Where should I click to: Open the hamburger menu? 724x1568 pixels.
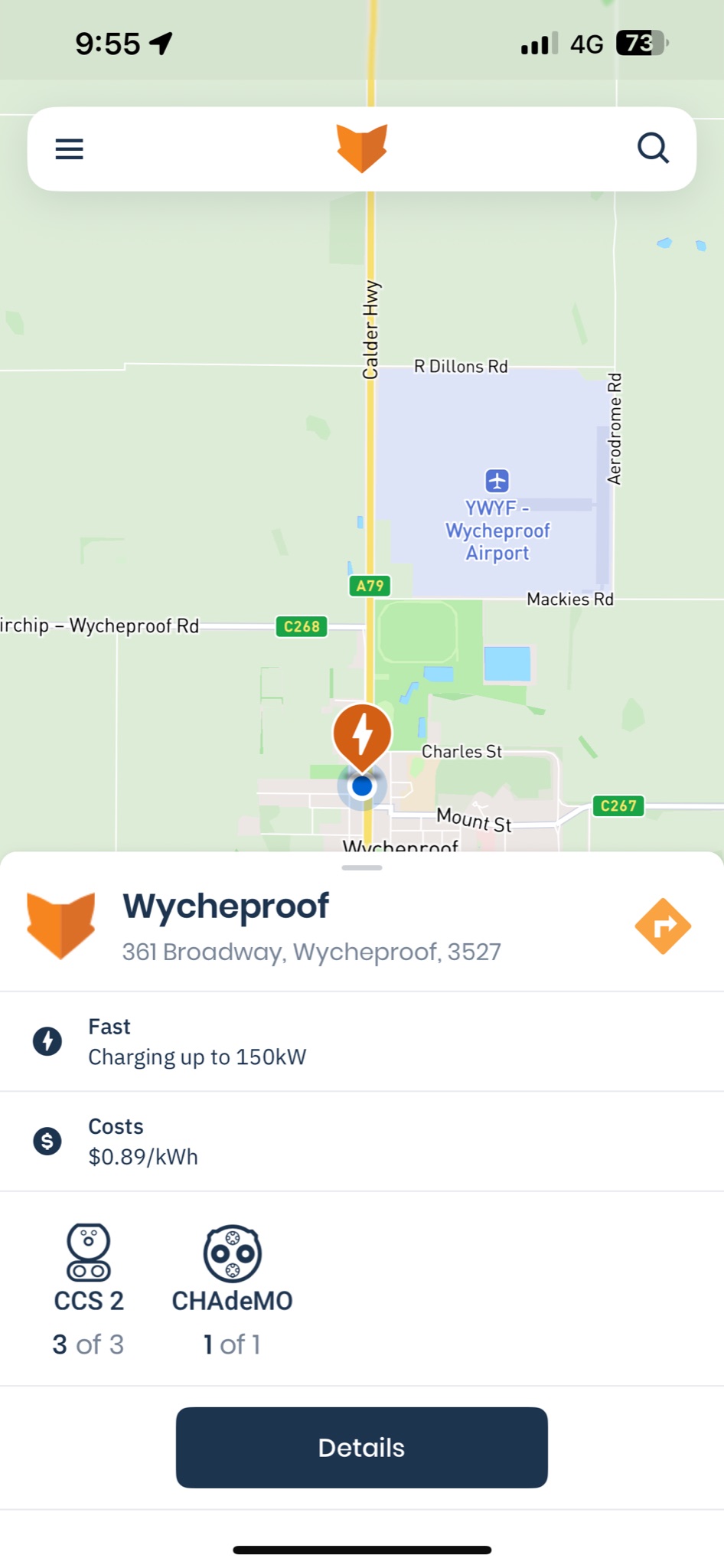[x=69, y=149]
